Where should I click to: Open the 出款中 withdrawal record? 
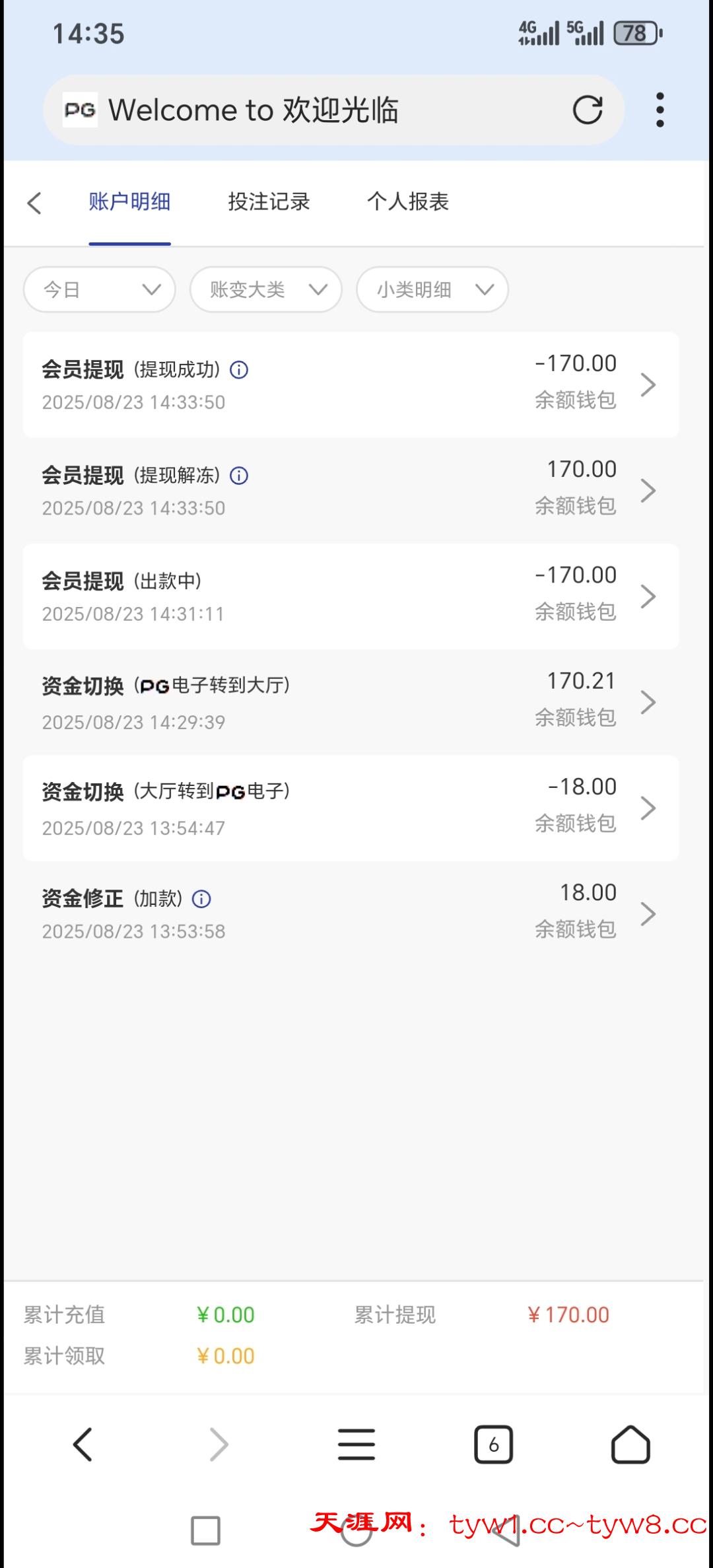pyautogui.click(x=351, y=596)
